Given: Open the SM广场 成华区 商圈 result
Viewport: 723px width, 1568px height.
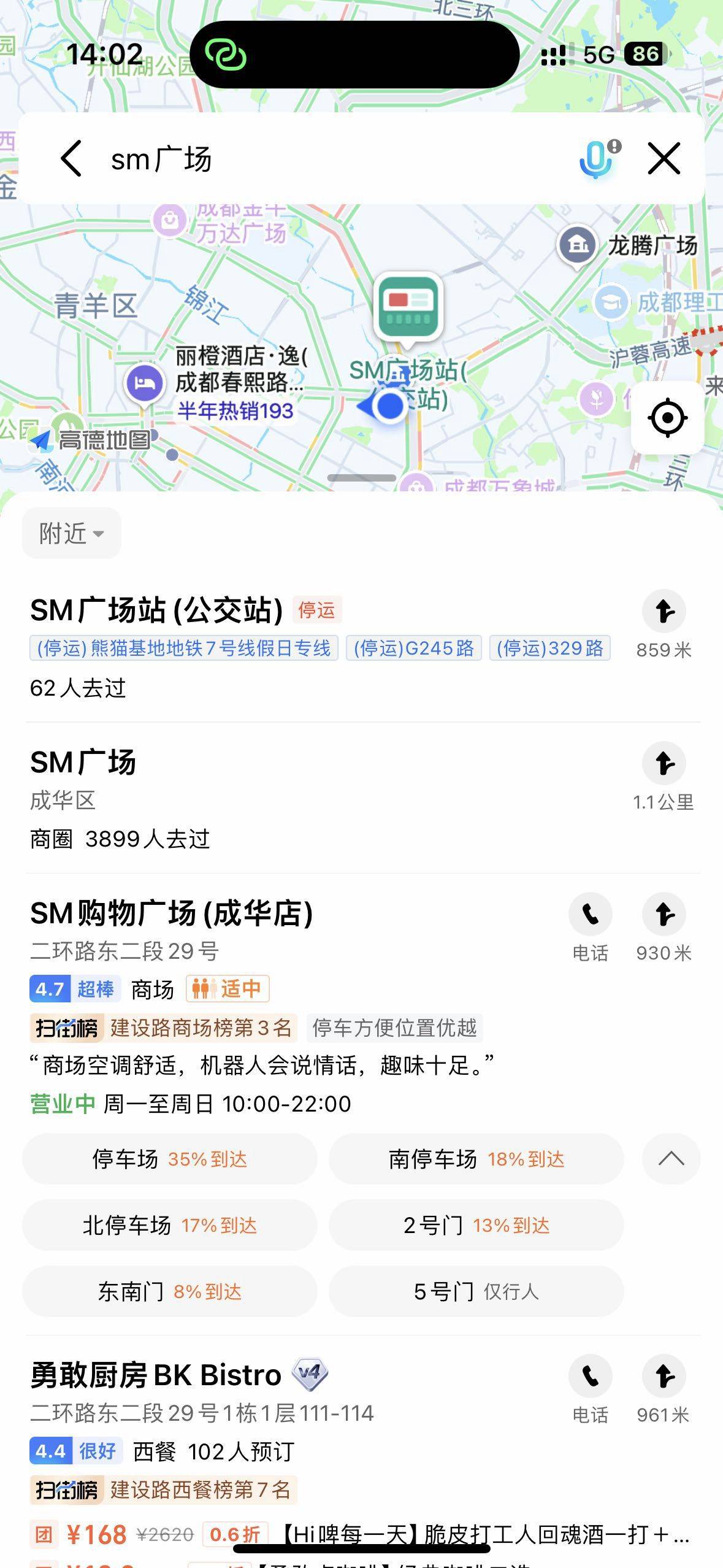Looking at the screenshot, I should pos(83,763).
